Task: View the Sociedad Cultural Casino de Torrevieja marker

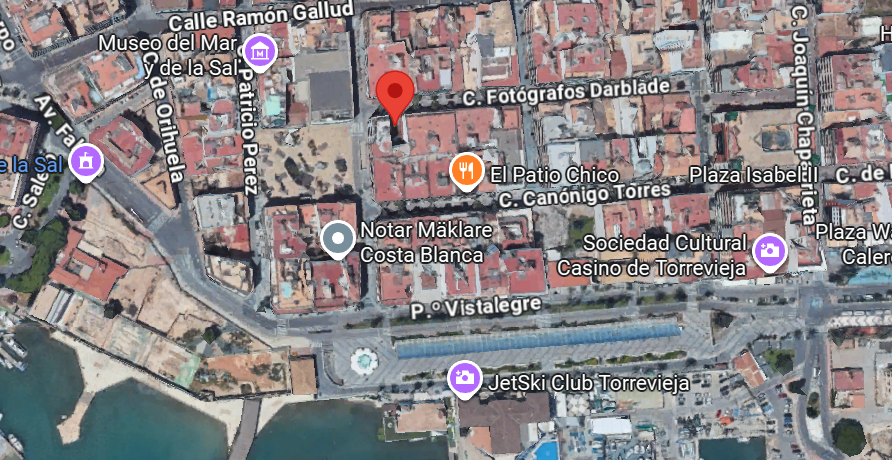Action: coord(770,252)
